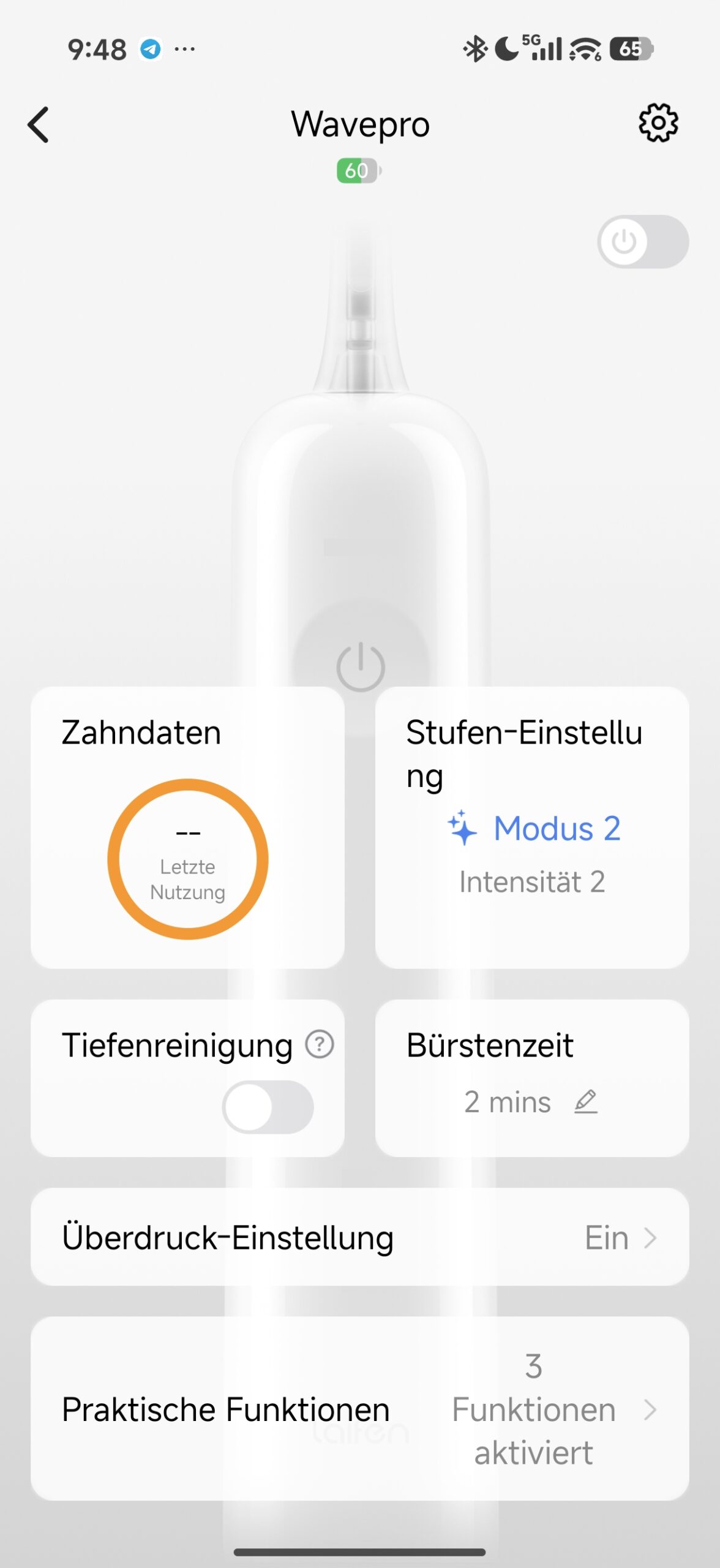The width and height of the screenshot is (720, 1568).
Task: Open Stufen-Einstellung Modus 2 card
Action: 531,827
